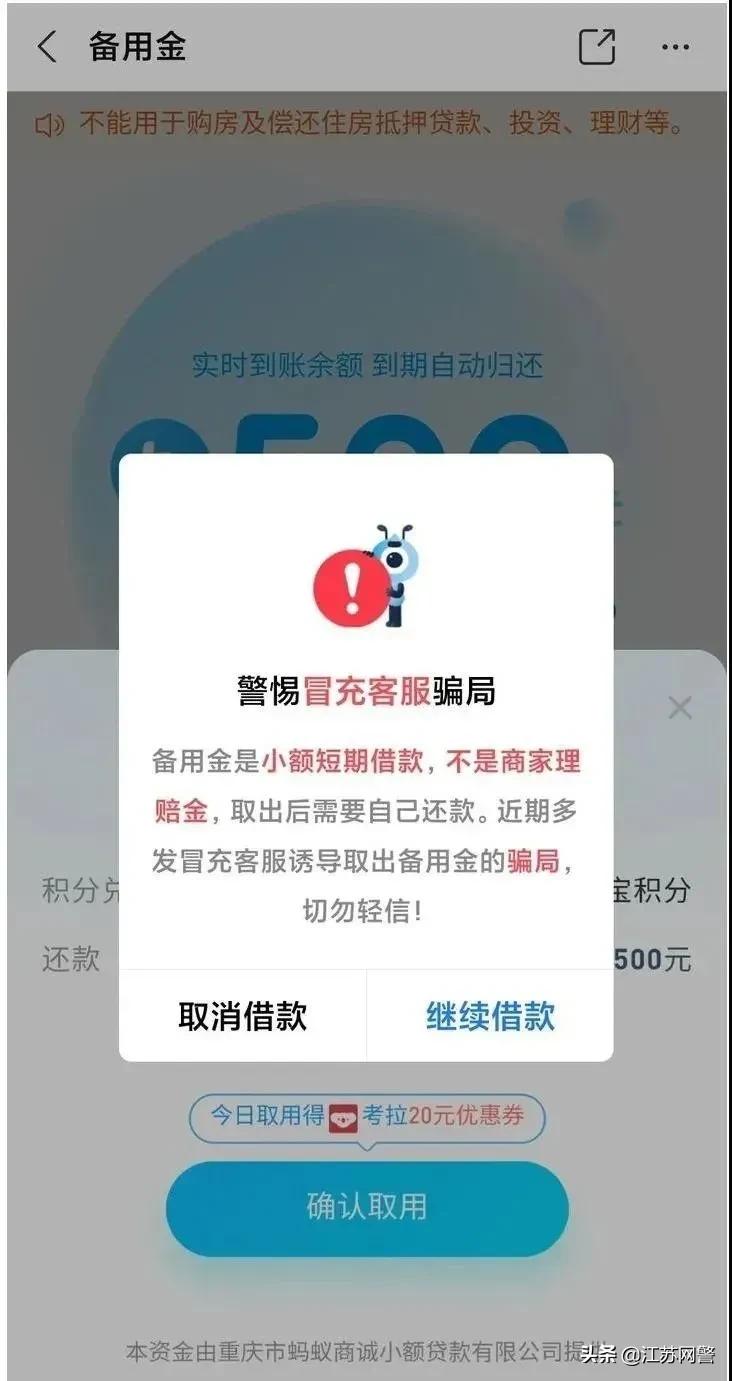Open the more options (...) menu
Screen dimensions: 732x1381
point(676,46)
